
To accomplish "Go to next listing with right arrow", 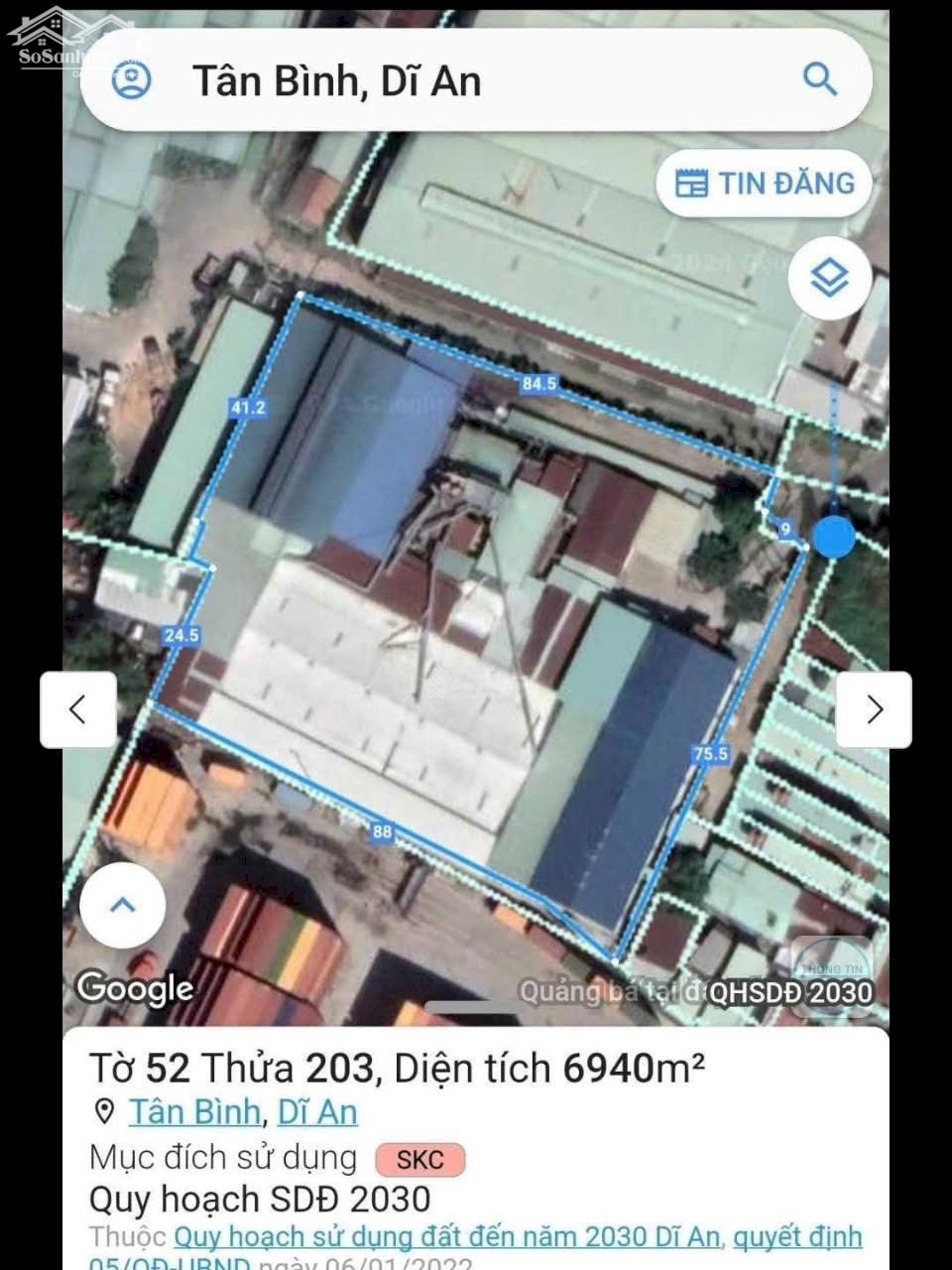I will [x=875, y=708].
